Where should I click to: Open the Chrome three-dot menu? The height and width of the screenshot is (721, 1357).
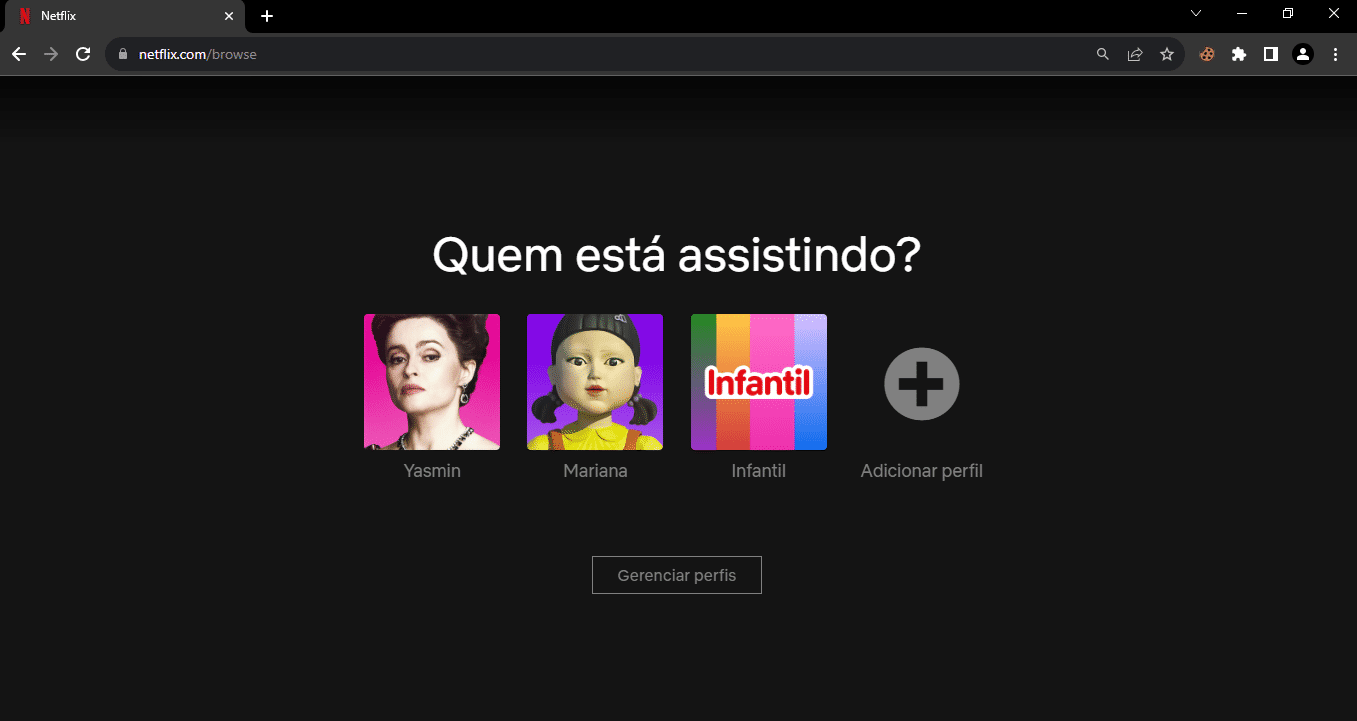coord(1335,54)
